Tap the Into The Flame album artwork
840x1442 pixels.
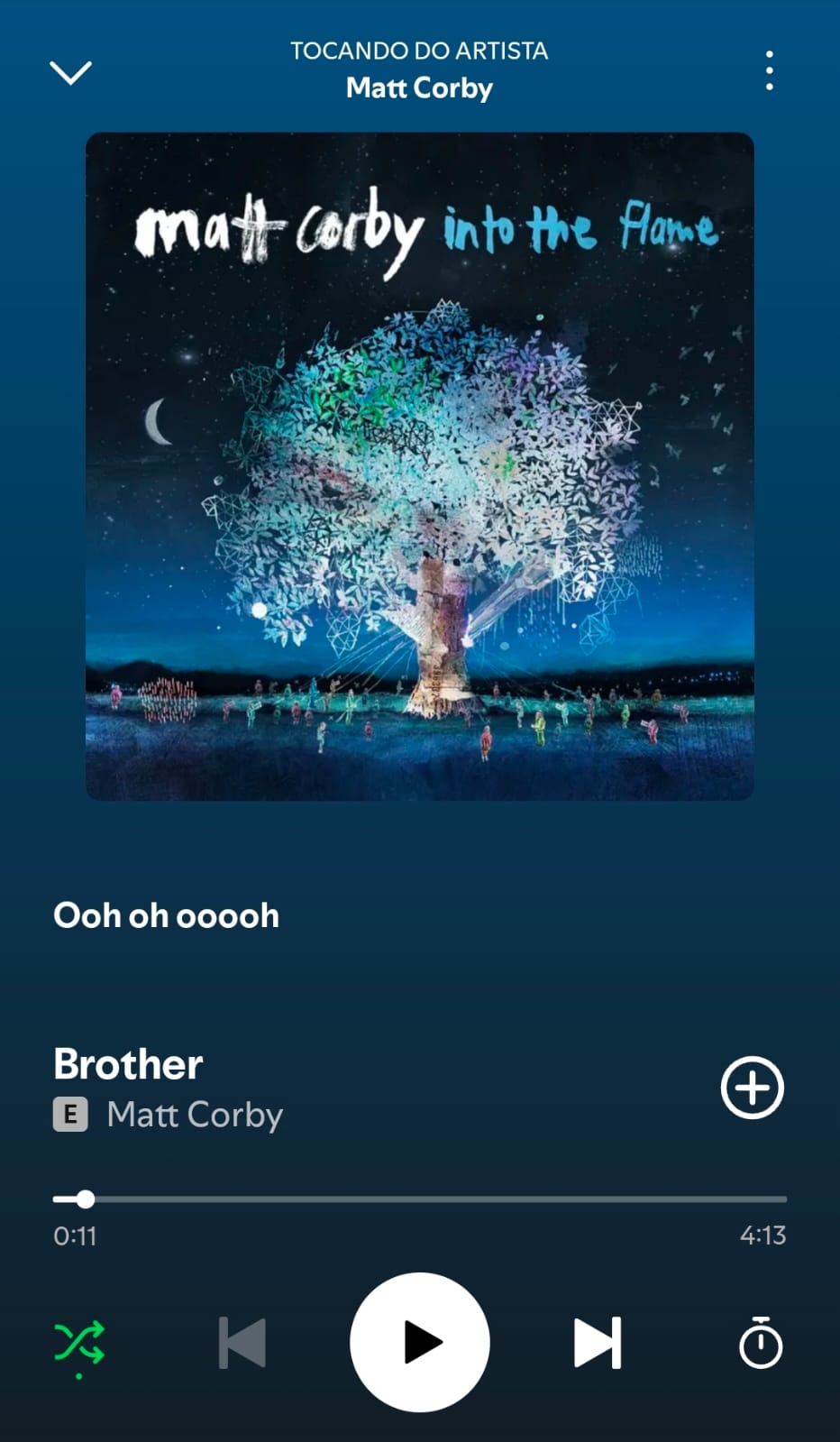tap(419, 465)
